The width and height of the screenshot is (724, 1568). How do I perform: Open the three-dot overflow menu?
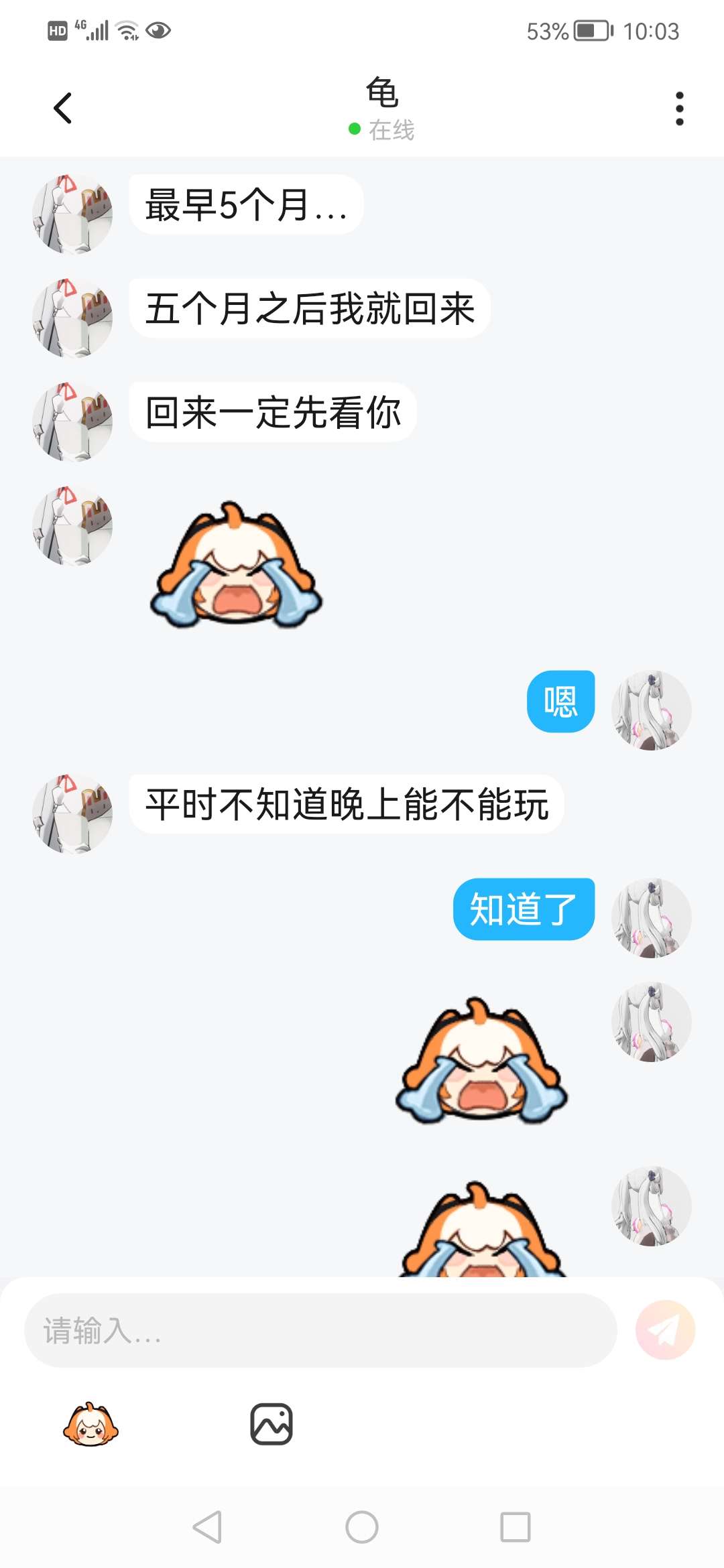tap(679, 109)
